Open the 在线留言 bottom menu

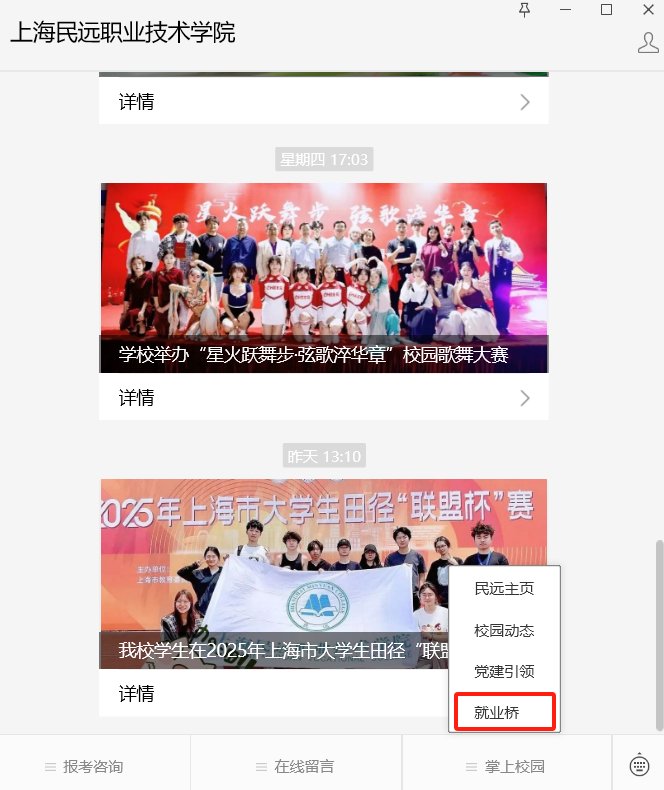coord(295,766)
